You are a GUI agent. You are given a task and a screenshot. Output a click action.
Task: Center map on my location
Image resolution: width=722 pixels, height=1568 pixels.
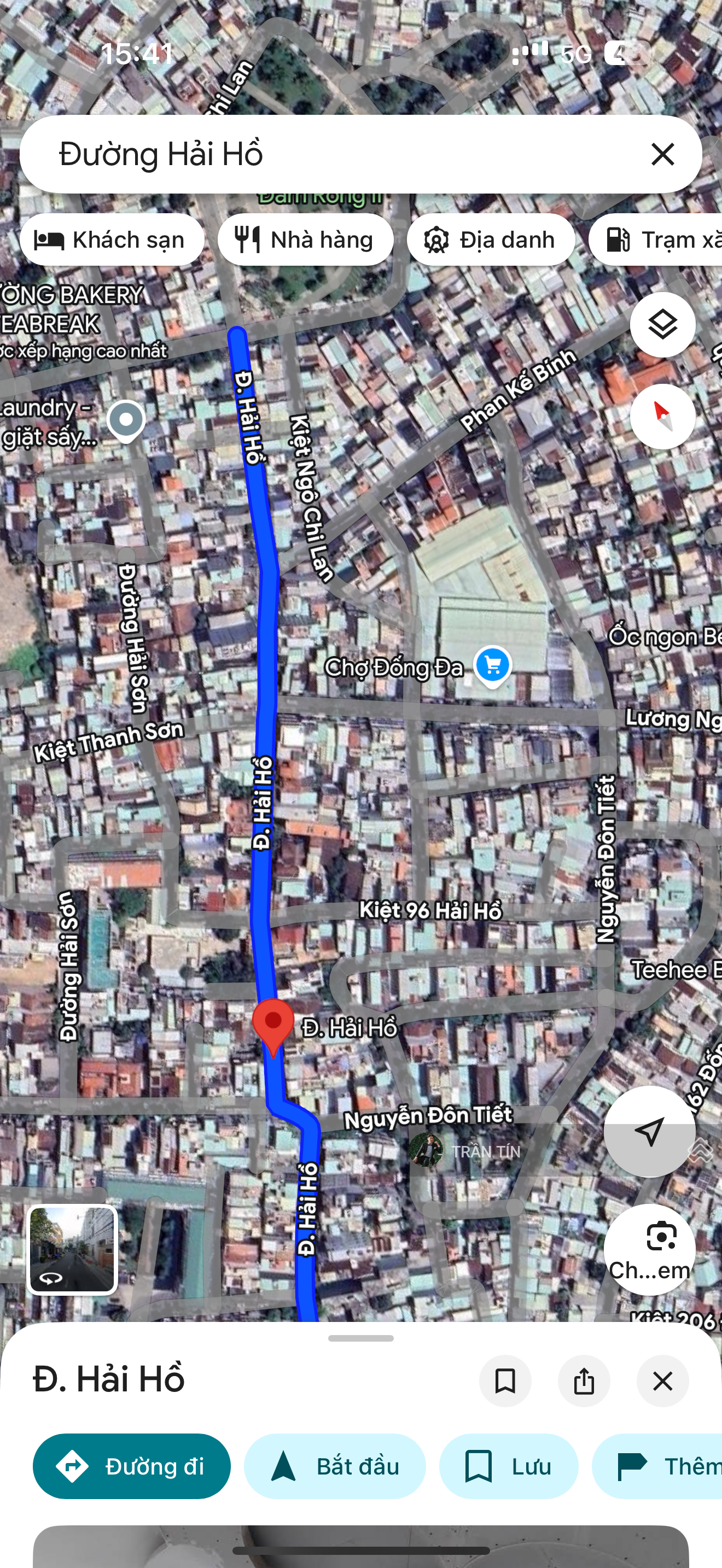click(649, 1132)
